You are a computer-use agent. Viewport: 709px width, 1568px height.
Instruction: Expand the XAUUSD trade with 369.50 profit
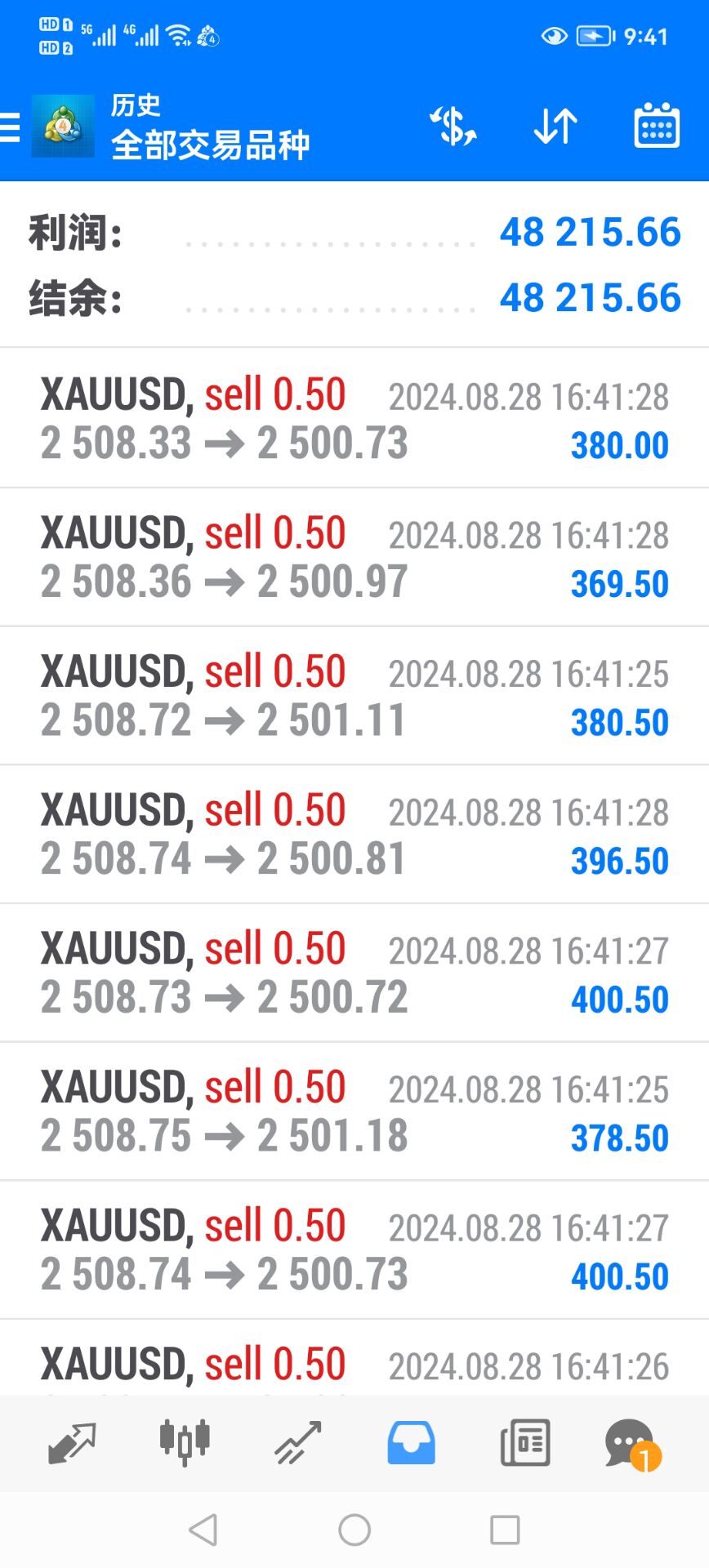[354, 558]
